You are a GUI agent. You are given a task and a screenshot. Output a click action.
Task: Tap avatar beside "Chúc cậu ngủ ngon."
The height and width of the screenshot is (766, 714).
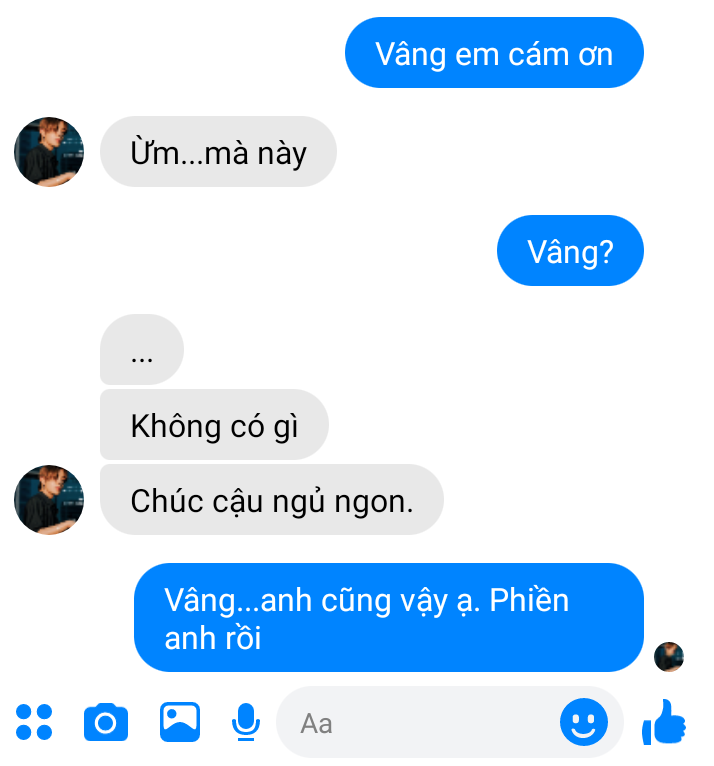[x=49, y=499]
